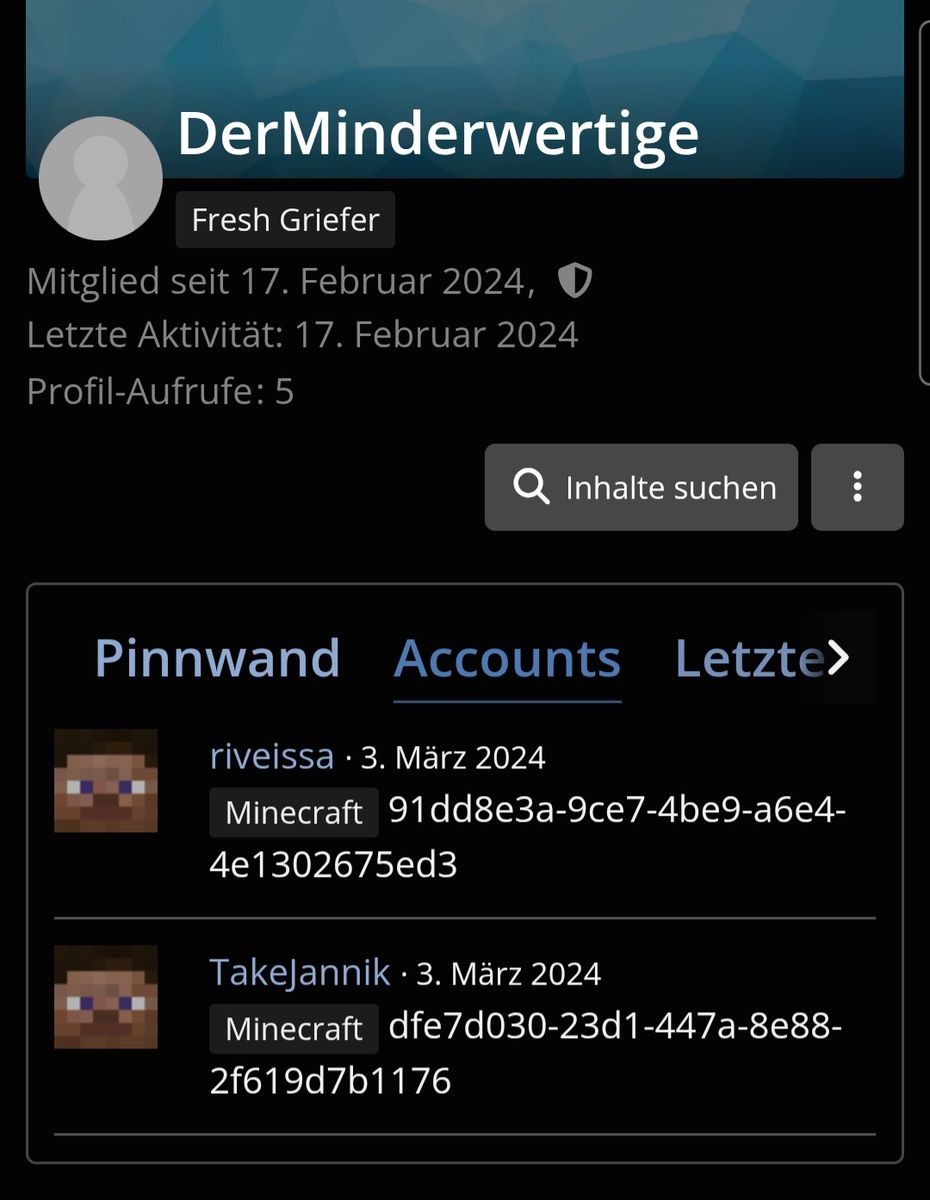Open the three-dot overflow menu
The height and width of the screenshot is (1200, 930).
tap(857, 487)
